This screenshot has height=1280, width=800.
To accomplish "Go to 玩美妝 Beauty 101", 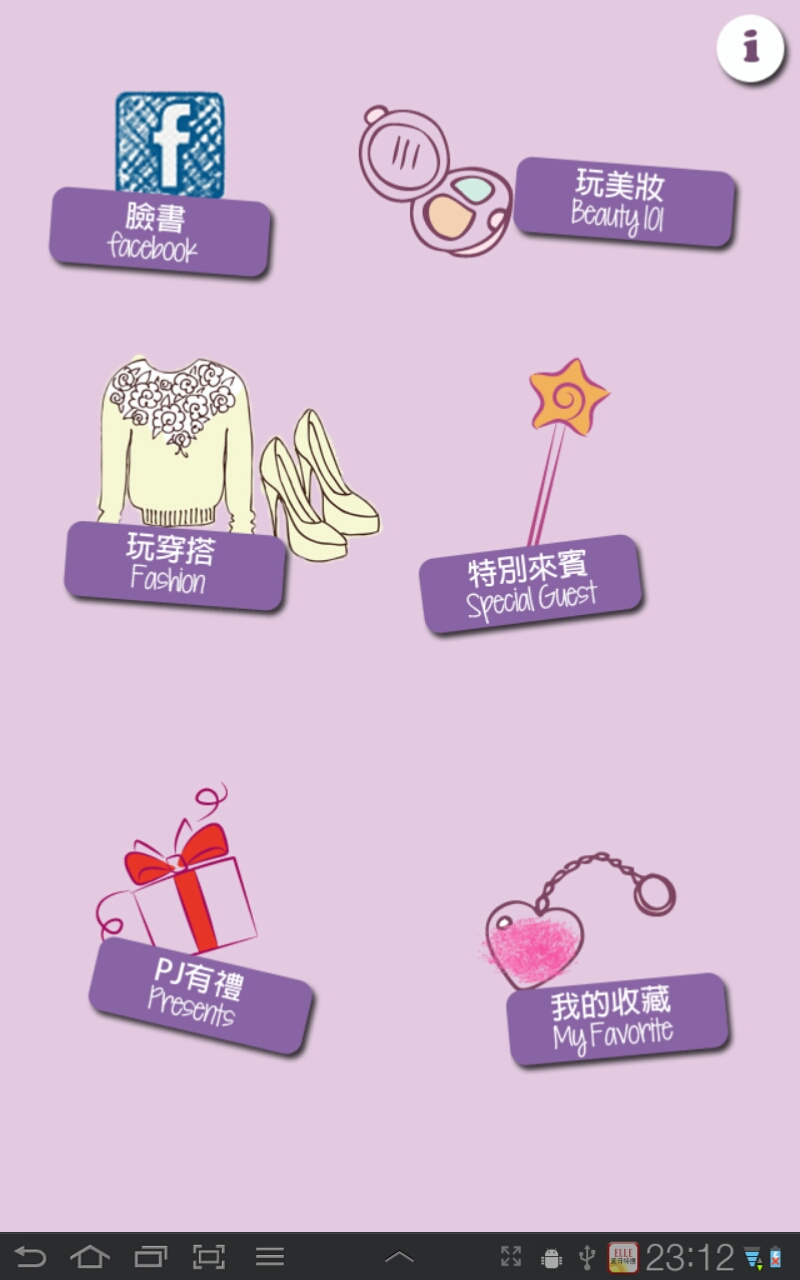I will [x=624, y=201].
